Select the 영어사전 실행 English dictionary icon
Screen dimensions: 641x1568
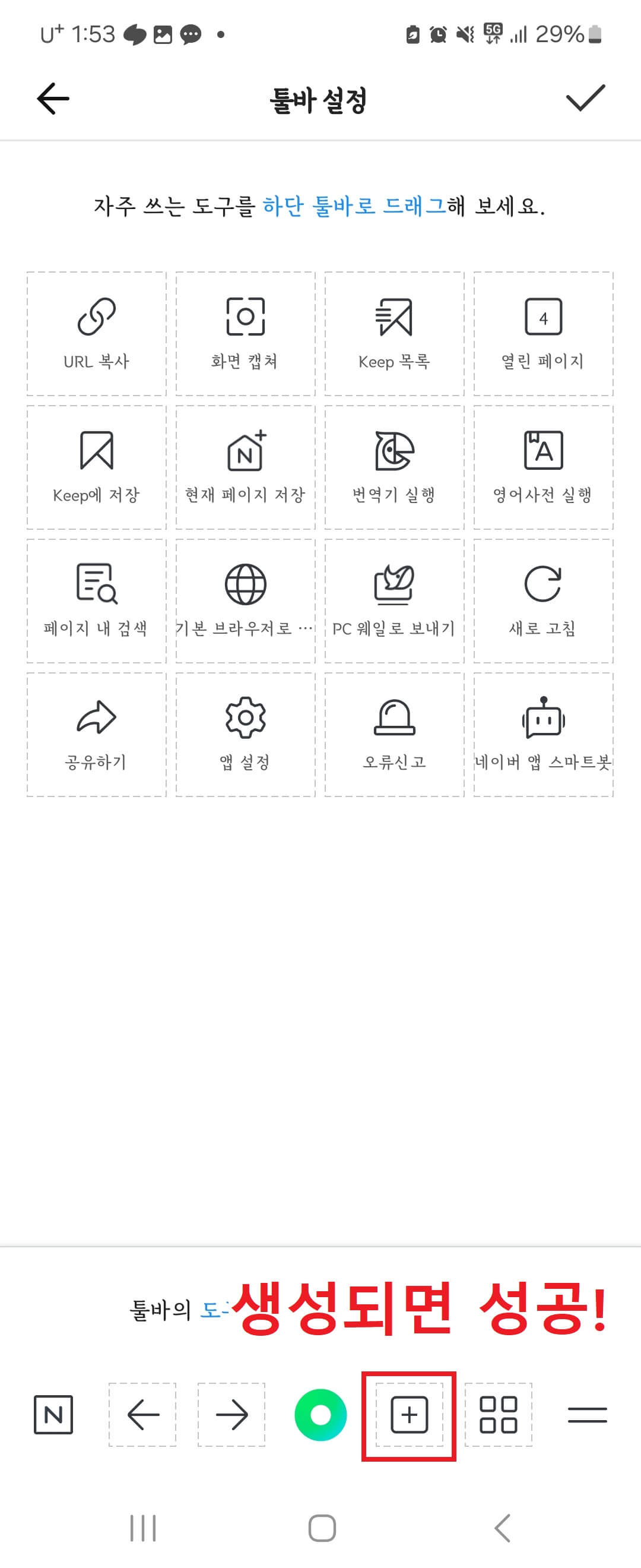(543, 451)
